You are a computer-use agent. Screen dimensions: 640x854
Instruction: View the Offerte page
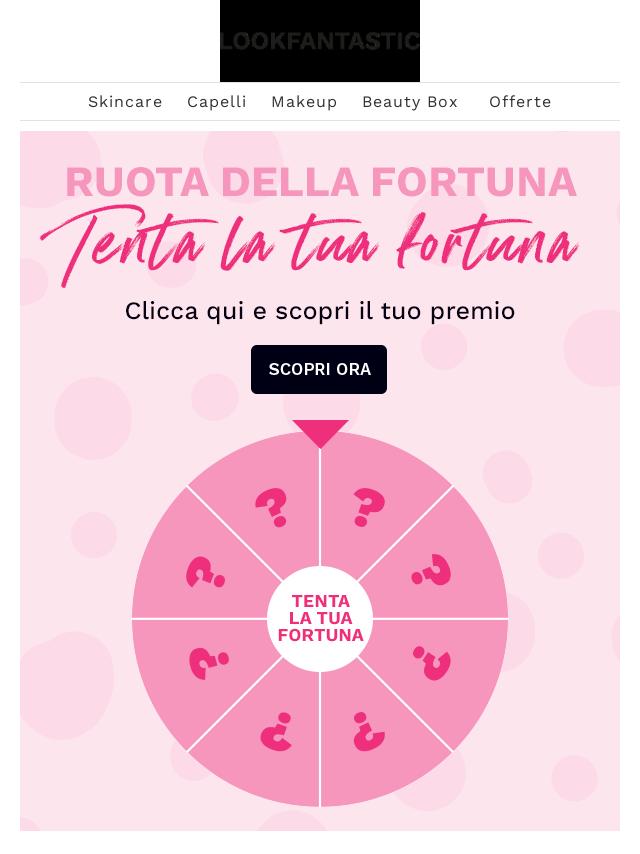point(520,102)
